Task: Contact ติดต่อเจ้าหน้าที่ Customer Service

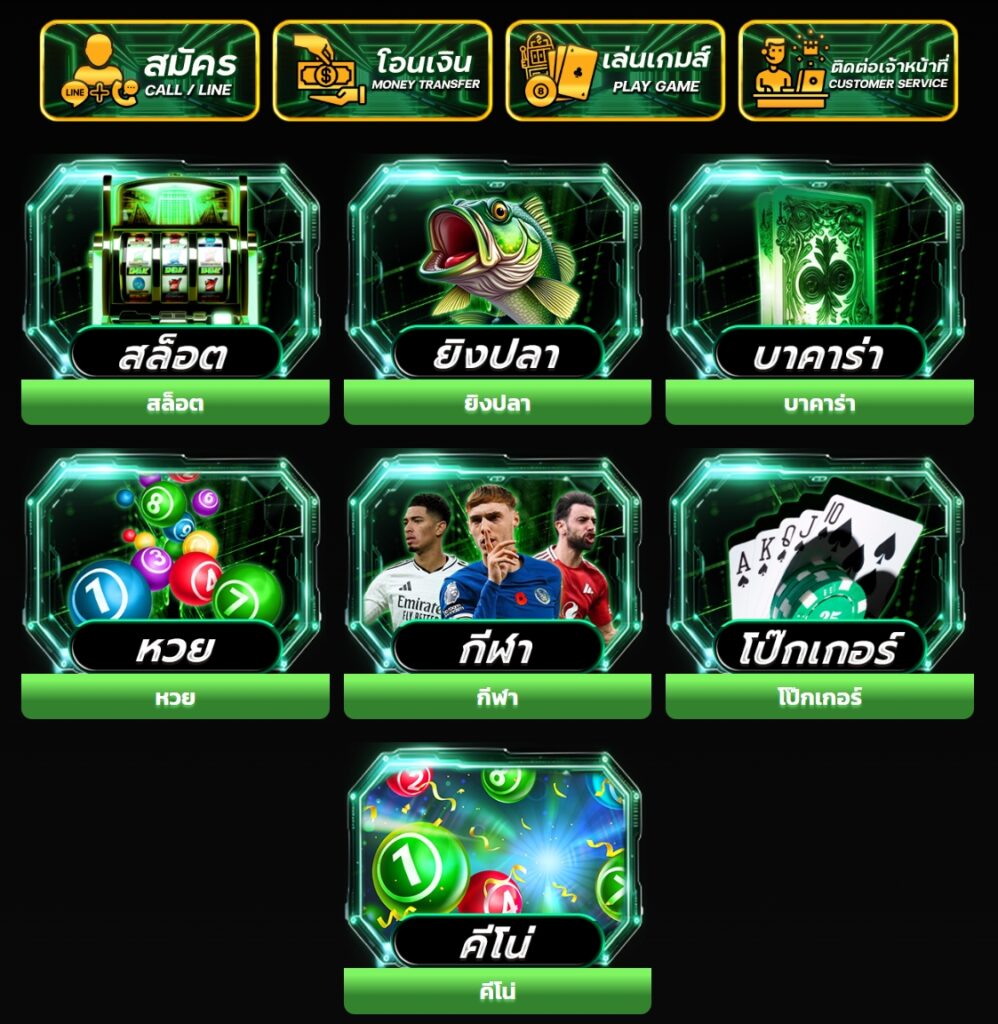Action: tap(848, 71)
